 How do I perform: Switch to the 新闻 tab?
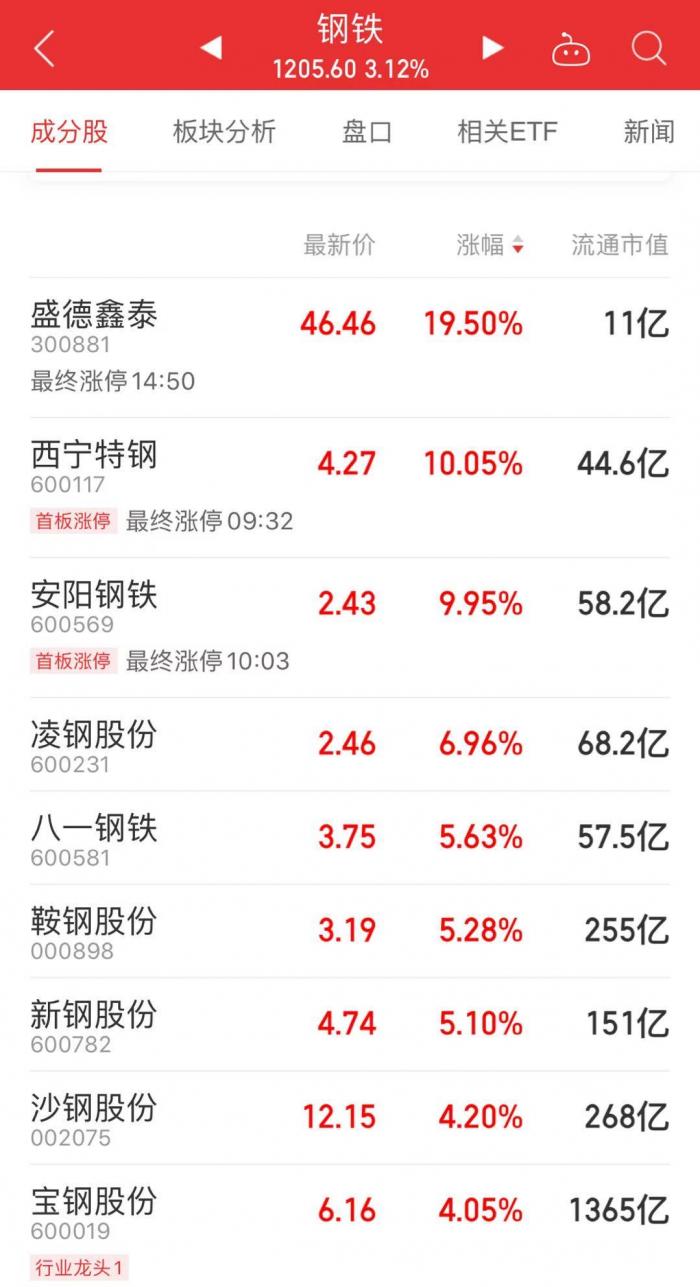click(649, 132)
